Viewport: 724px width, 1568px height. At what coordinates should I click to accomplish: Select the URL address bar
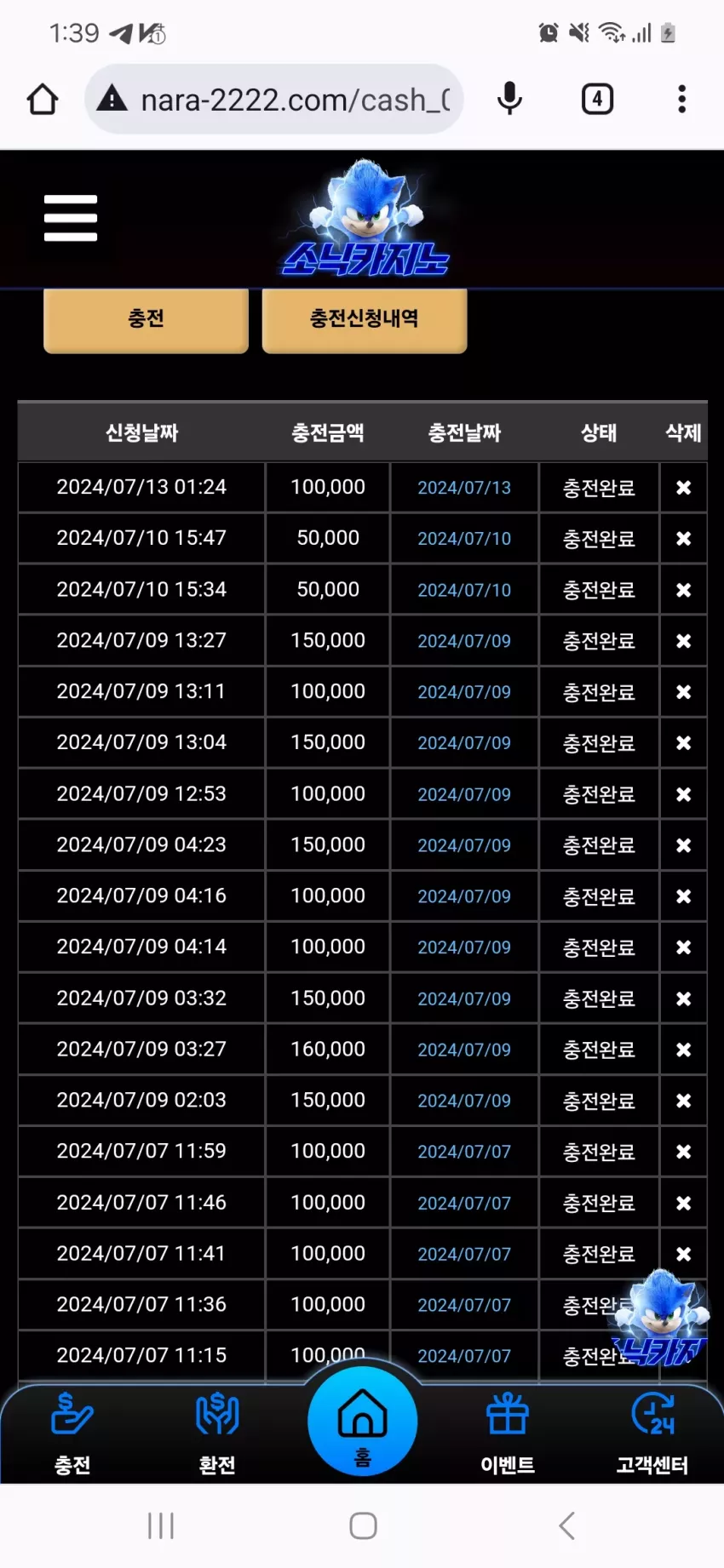tap(274, 100)
